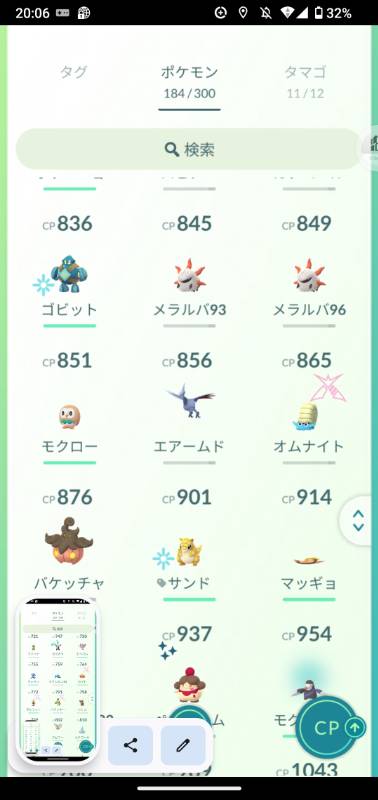Tap the 検索 search box
Viewport: 378px width, 800px height.
click(x=189, y=149)
